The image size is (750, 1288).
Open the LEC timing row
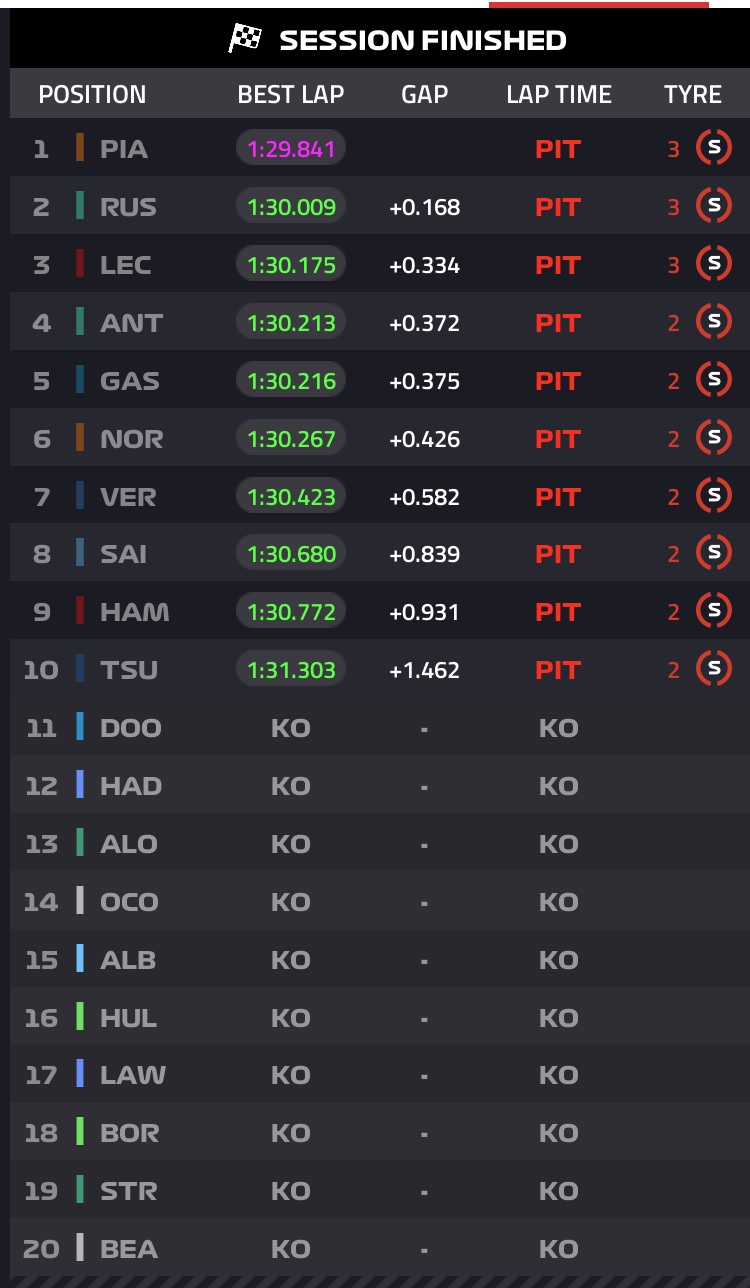[x=380, y=265]
